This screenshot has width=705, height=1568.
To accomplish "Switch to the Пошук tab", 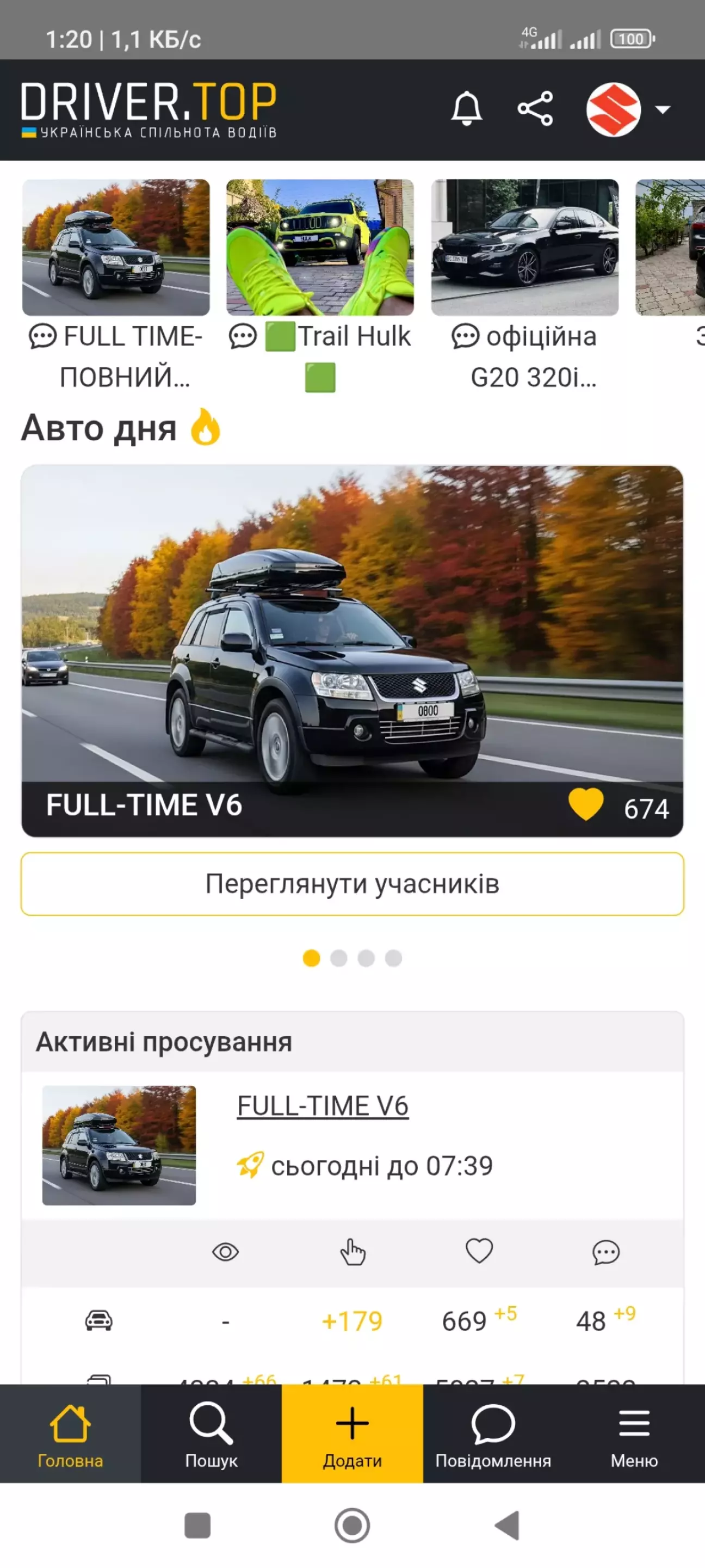I will click(x=211, y=1434).
